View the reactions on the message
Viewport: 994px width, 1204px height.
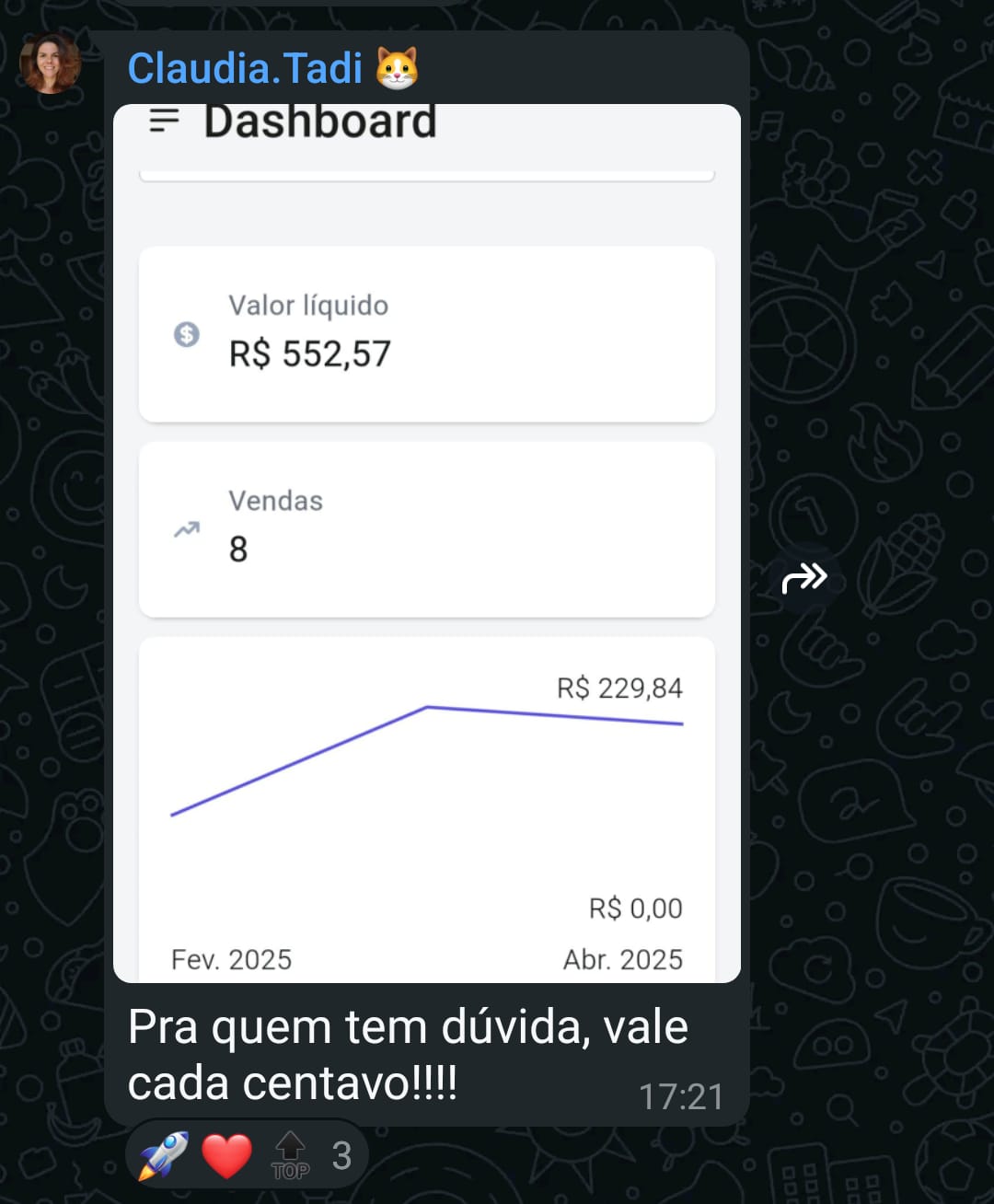tap(247, 1155)
